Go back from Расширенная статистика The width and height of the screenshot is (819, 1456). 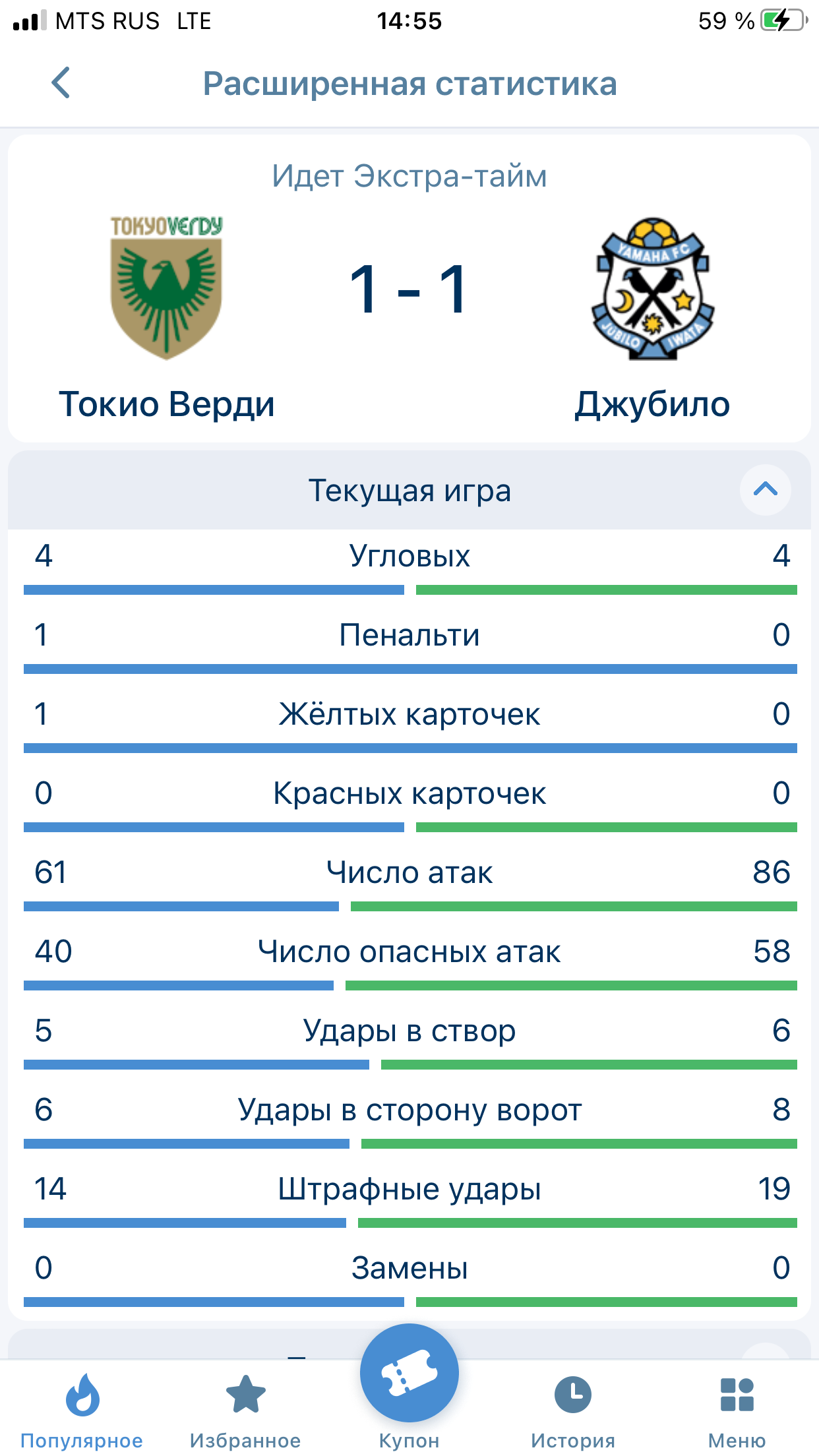pyautogui.click(x=61, y=83)
